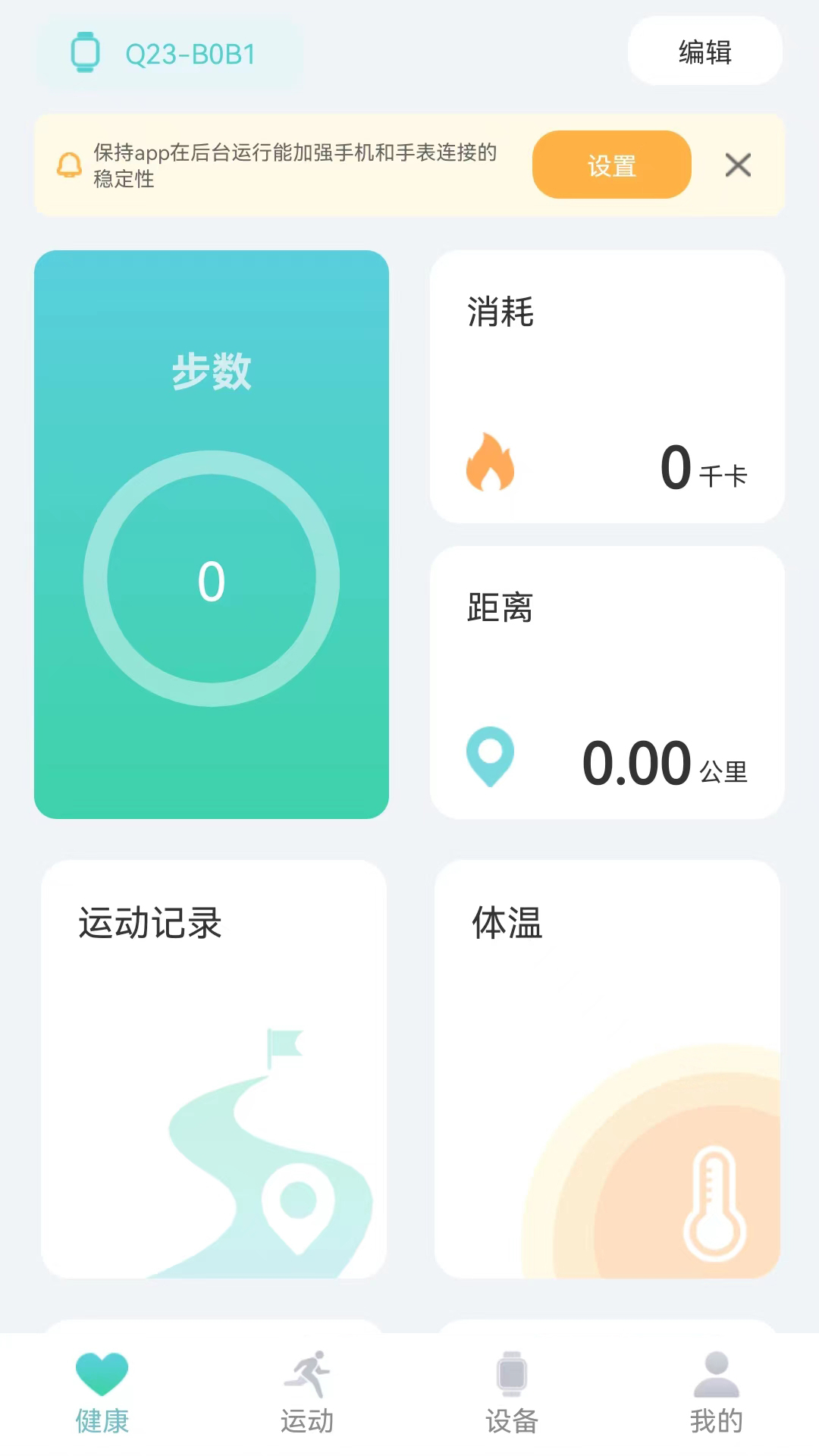Open the 体温 card
The height and width of the screenshot is (1456, 819).
coord(607,1077)
